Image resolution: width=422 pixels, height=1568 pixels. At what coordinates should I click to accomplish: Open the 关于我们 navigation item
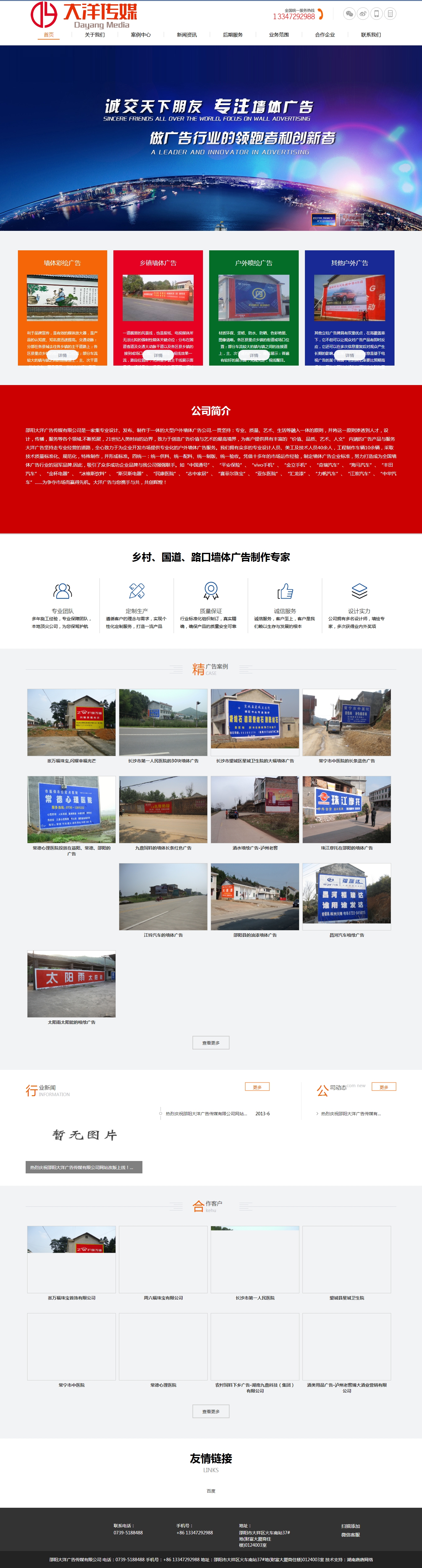point(95,35)
